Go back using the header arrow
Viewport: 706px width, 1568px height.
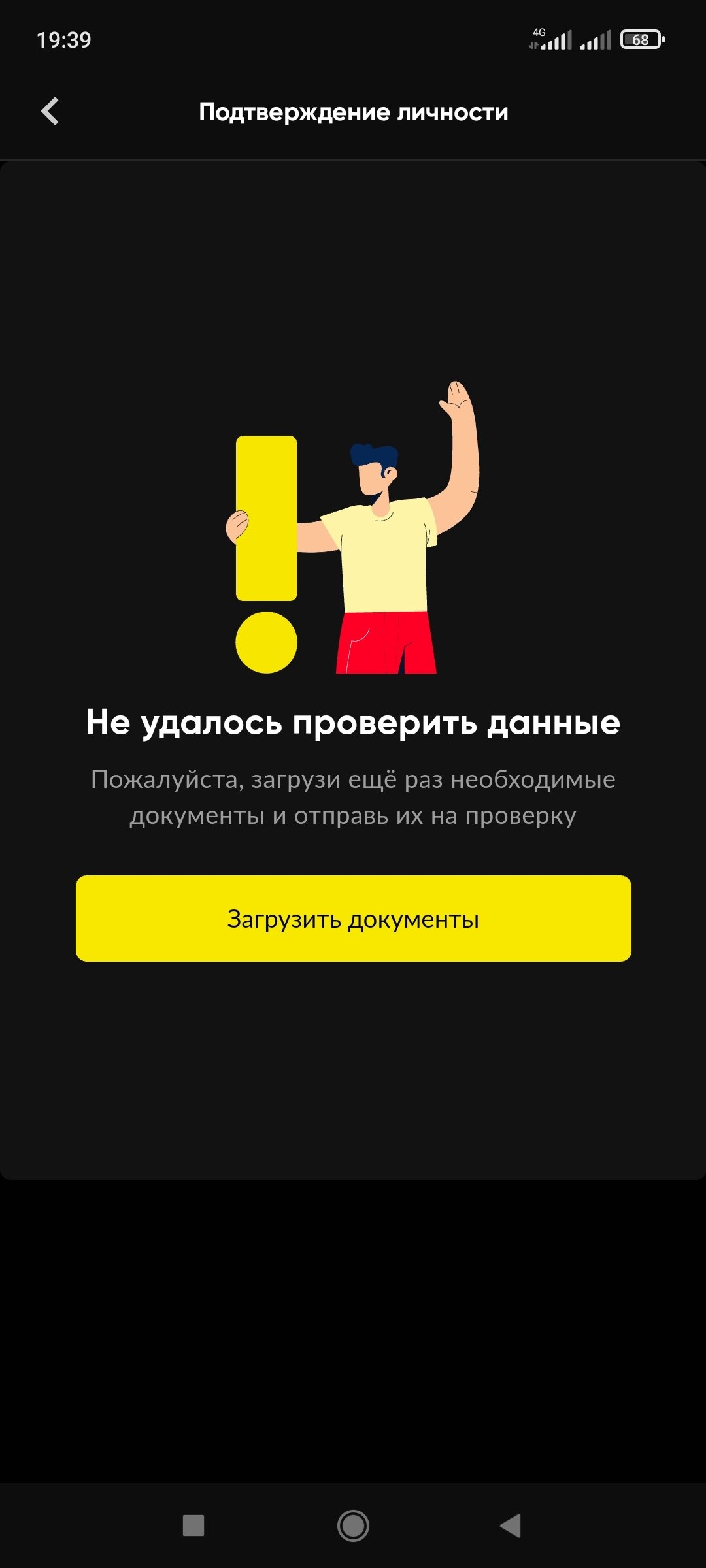[x=50, y=111]
